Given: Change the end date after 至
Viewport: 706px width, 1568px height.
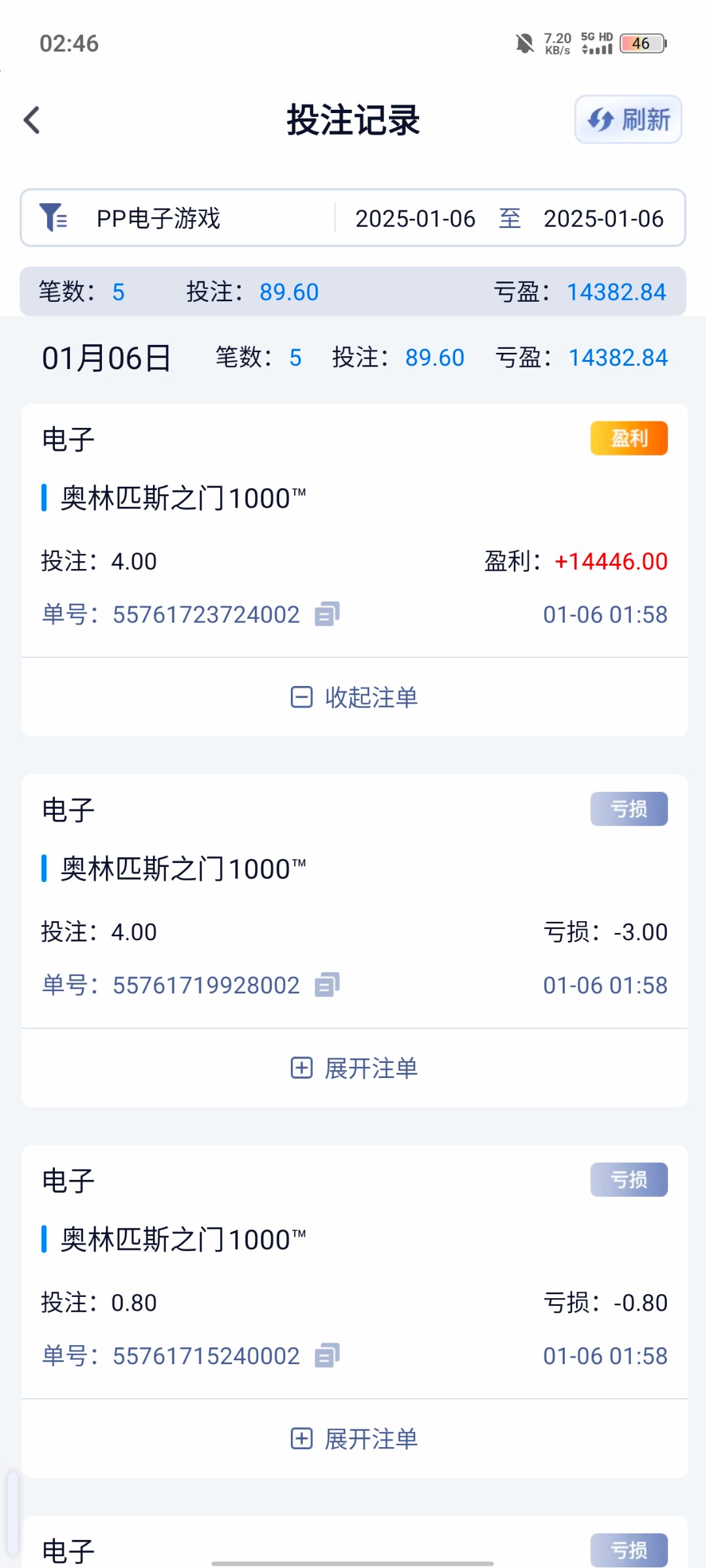Looking at the screenshot, I should [x=603, y=218].
